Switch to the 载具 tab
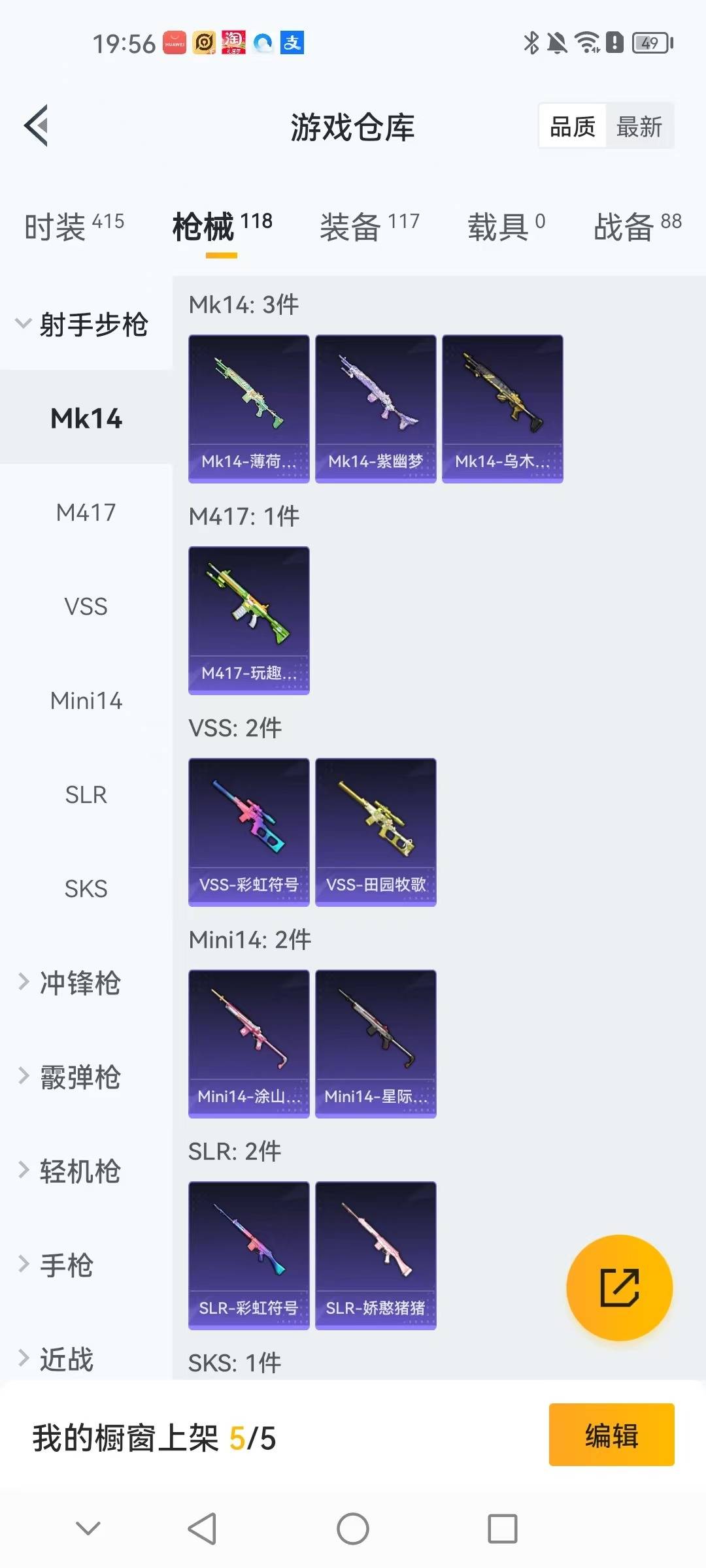The width and height of the screenshot is (706, 1568). [506, 227]
